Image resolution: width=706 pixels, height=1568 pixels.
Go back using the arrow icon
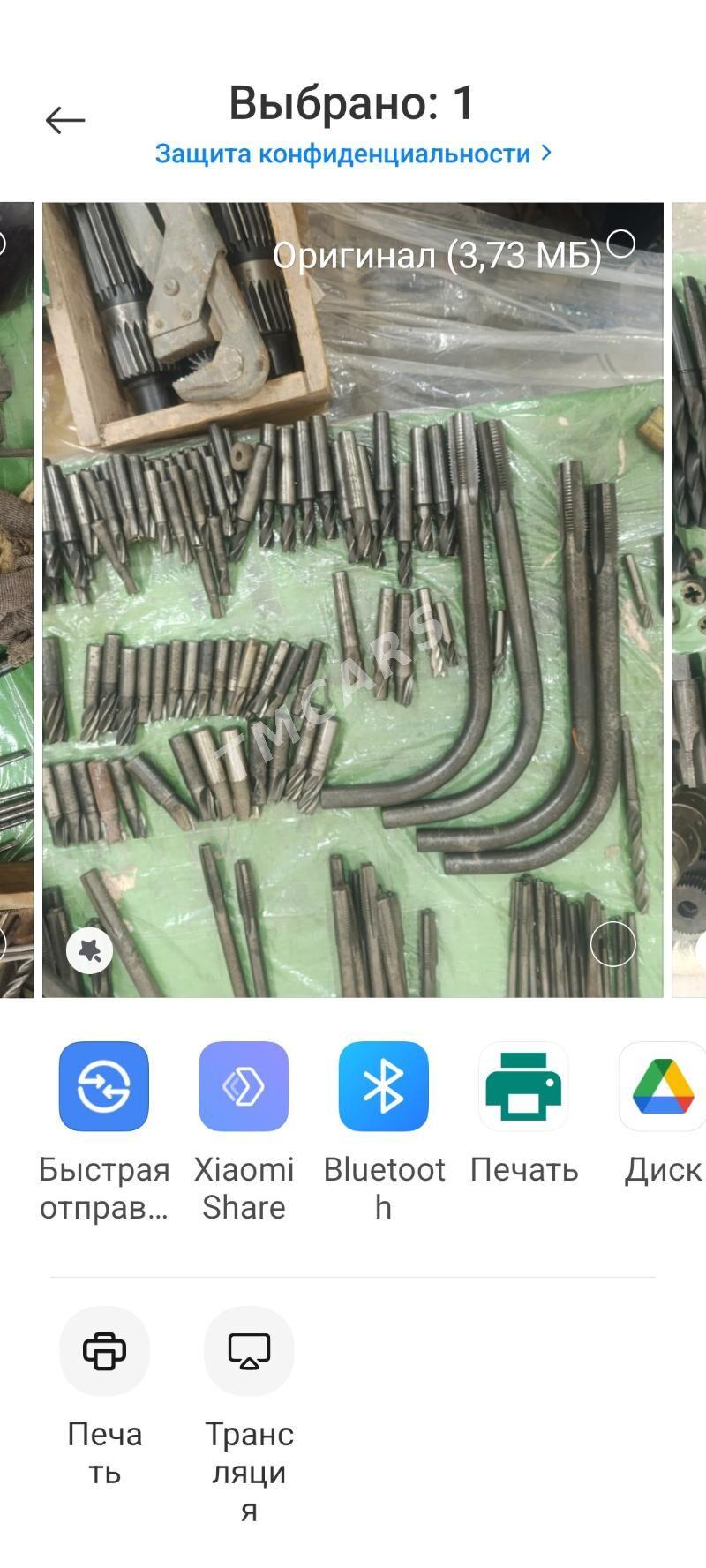[65, 120]
